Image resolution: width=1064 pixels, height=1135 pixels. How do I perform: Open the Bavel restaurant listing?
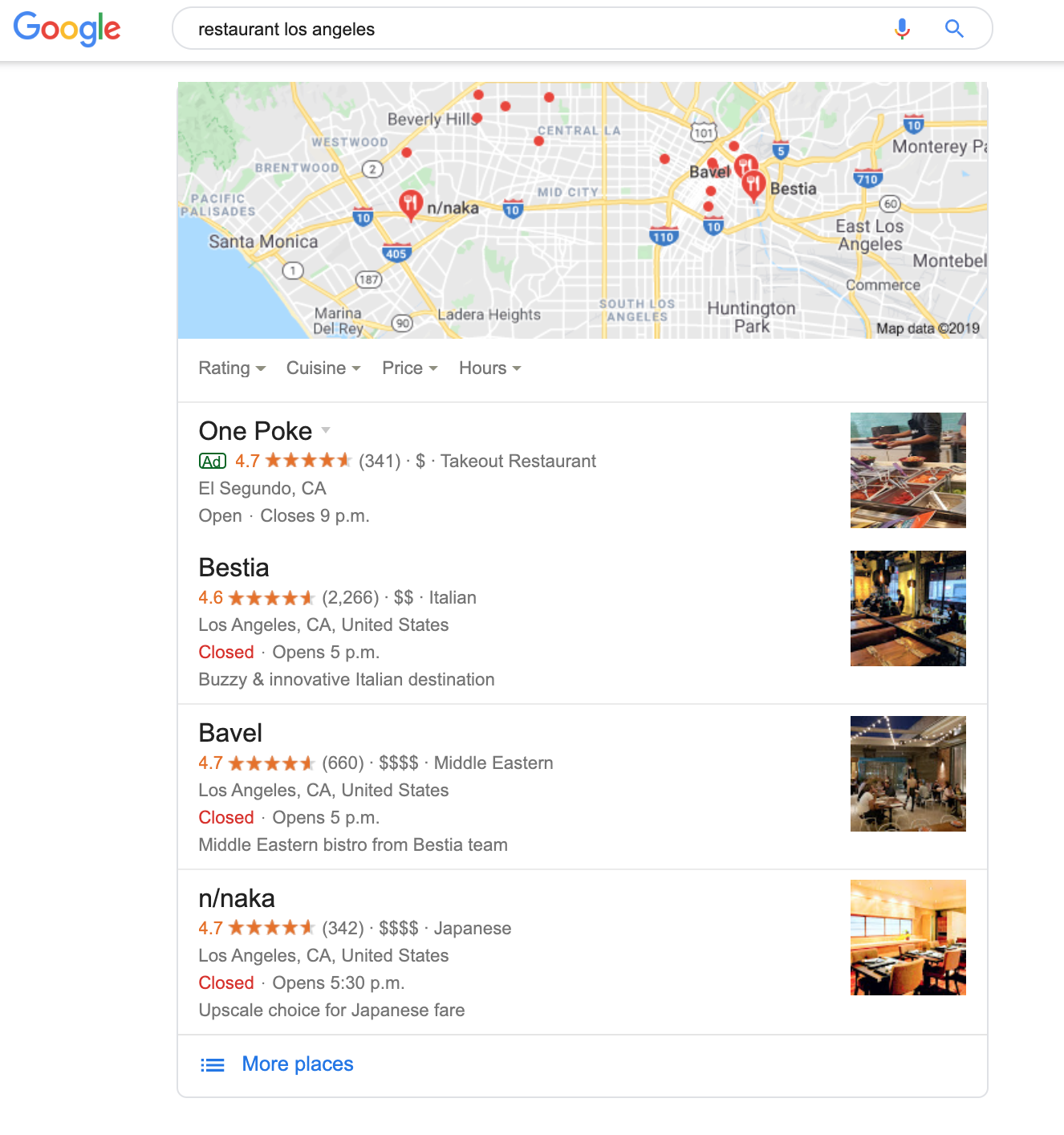(x=230, y=733)
